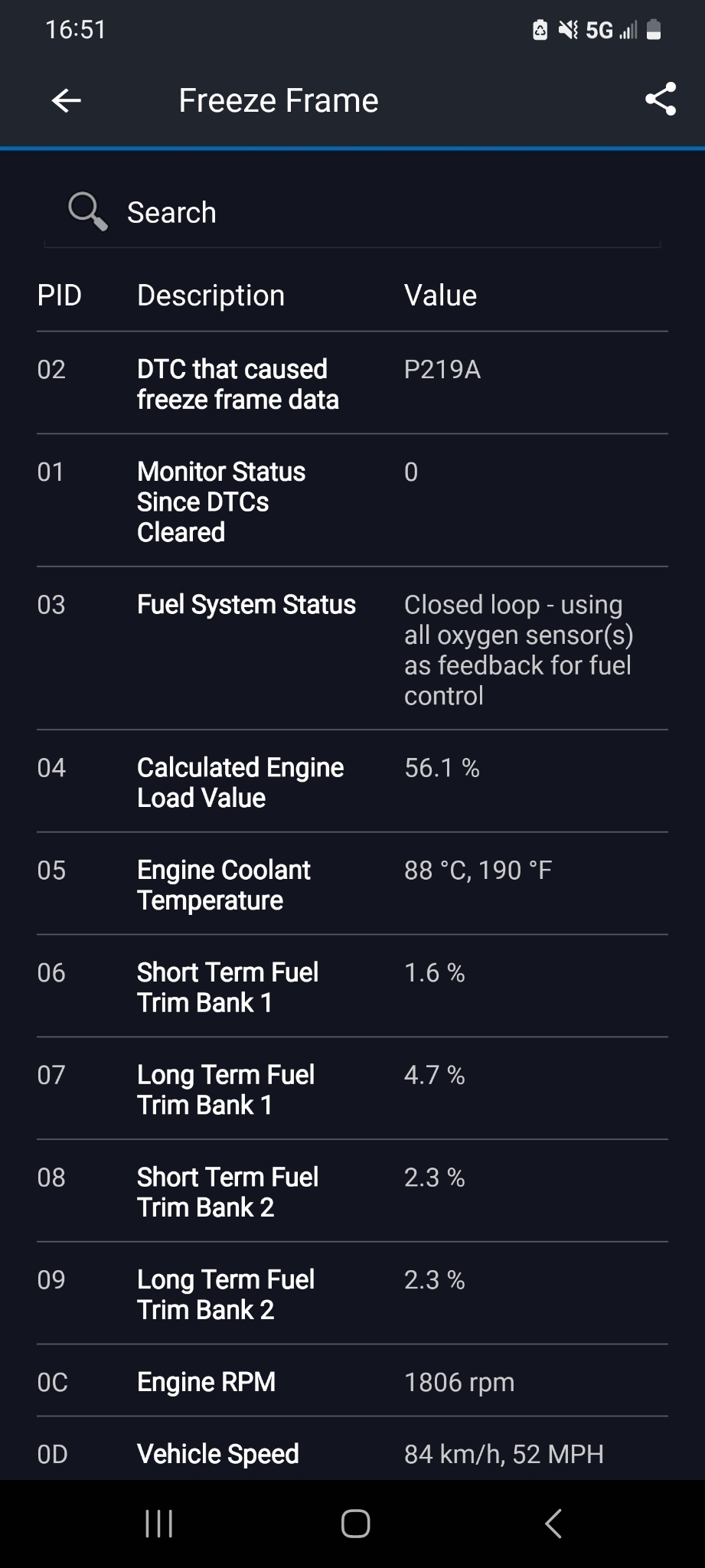Go back from Freeze Frame screen

click(66, 100)
